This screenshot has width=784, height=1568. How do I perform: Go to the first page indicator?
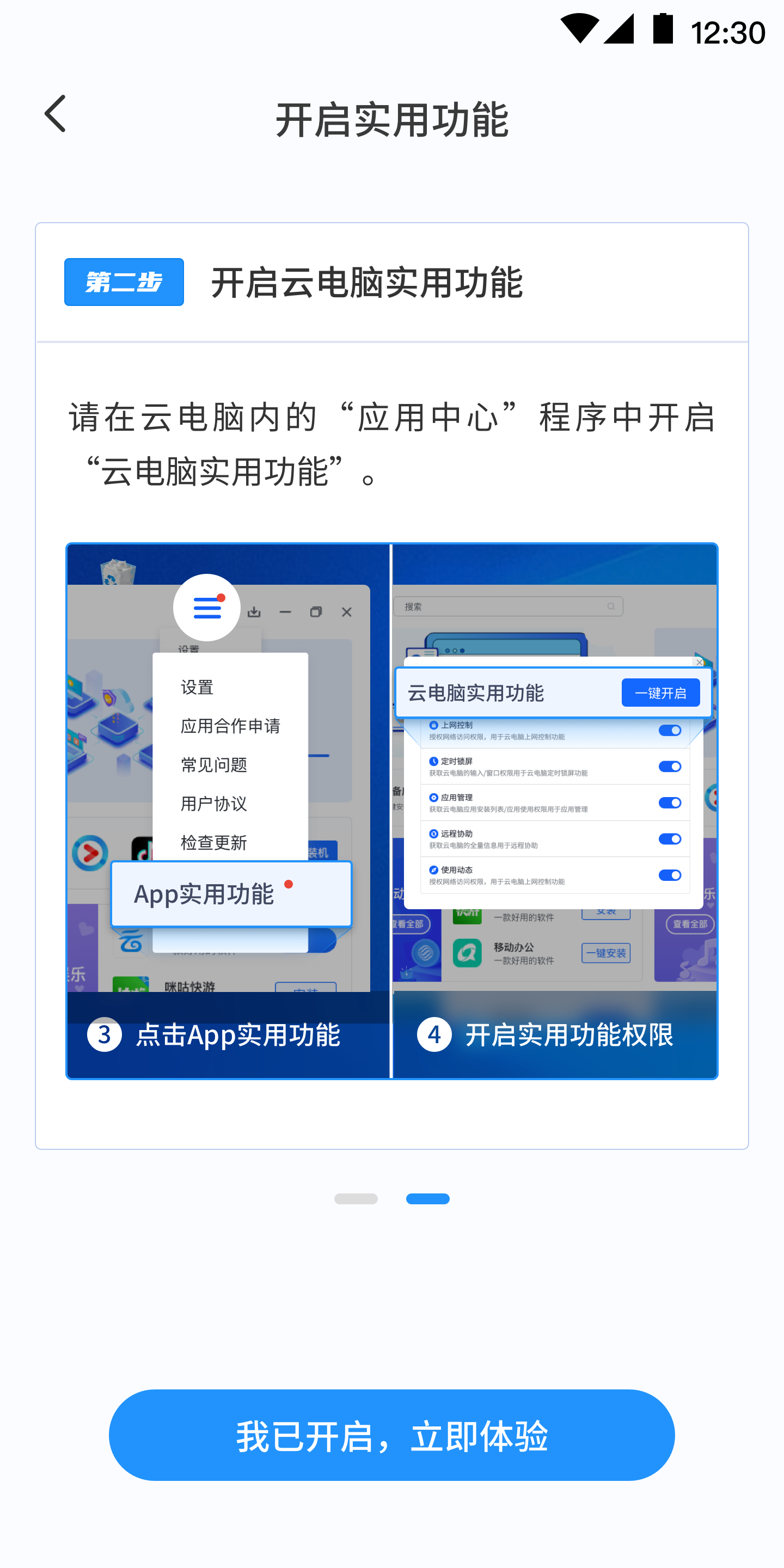point(356,1198)
